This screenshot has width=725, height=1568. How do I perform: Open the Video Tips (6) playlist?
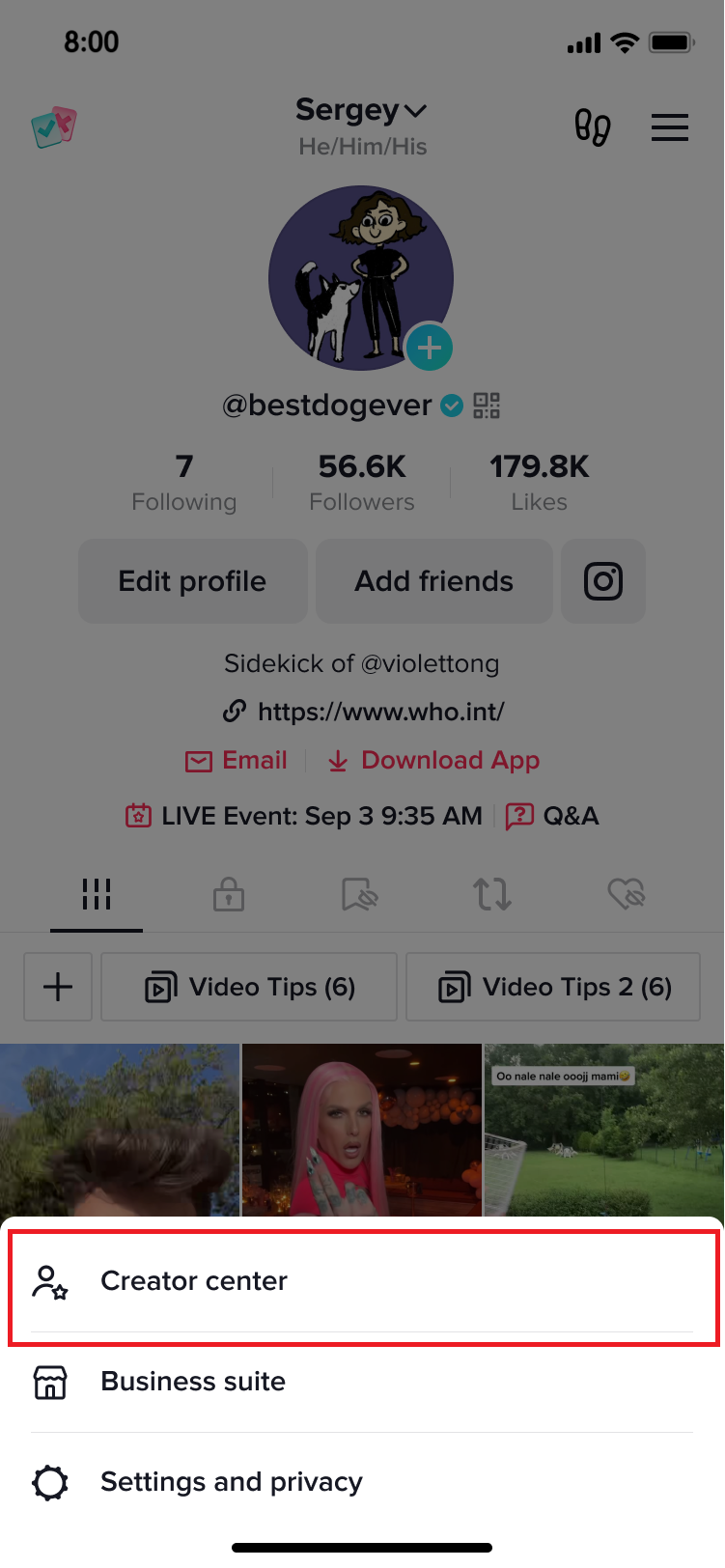[x=249, y=987]
